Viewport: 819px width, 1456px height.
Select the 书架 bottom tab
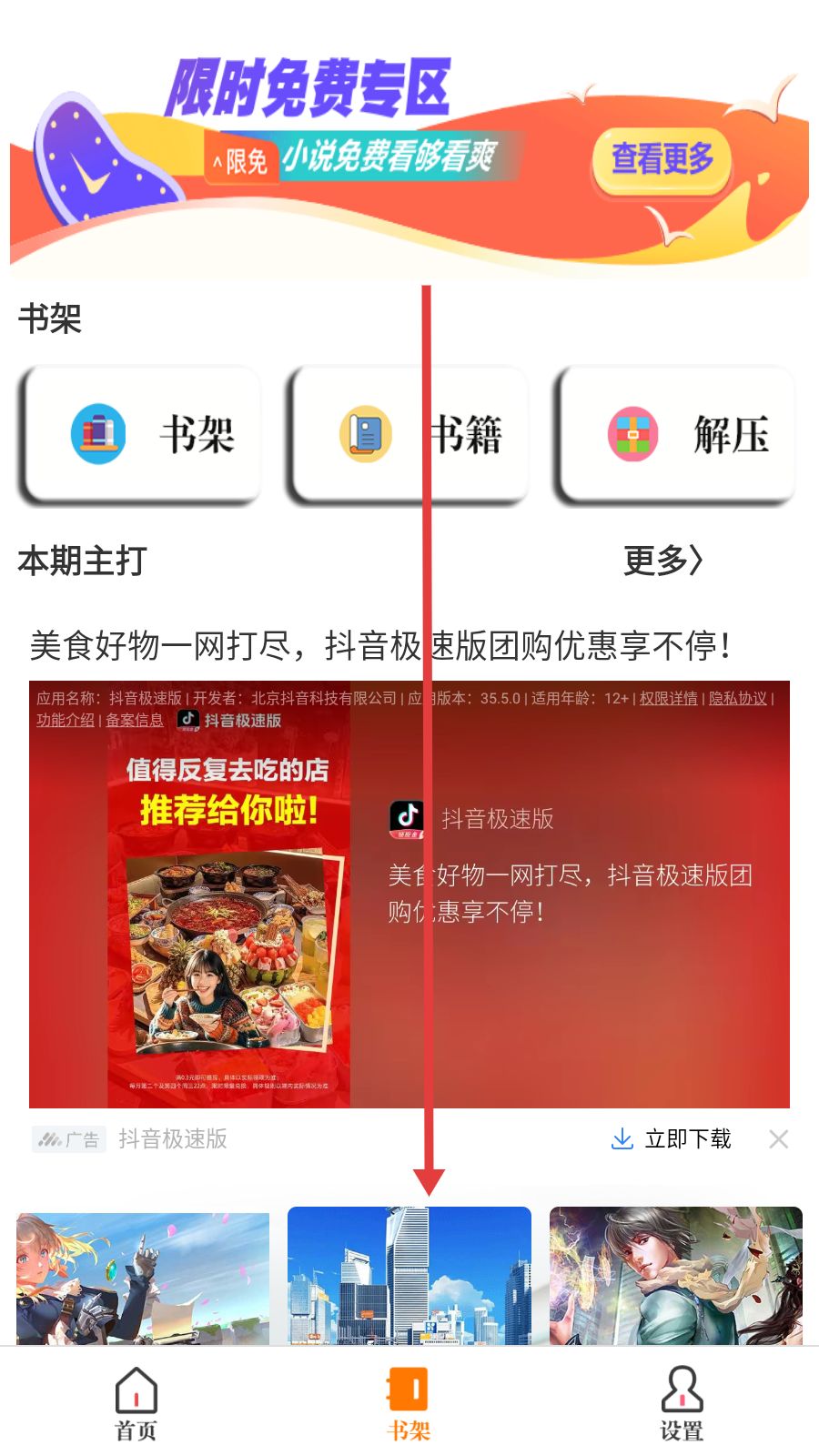[409, 1404]
